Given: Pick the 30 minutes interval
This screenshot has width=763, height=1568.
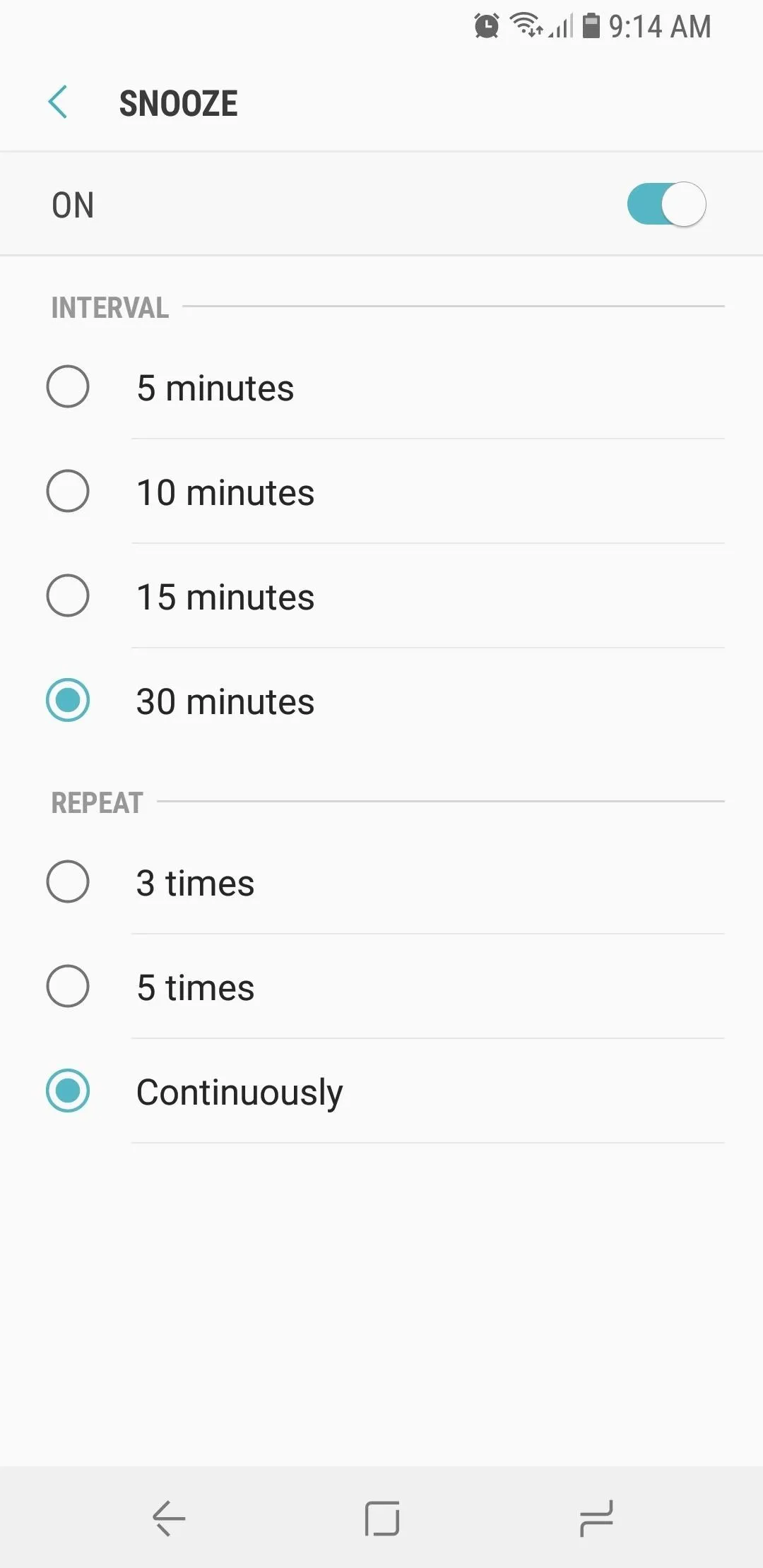Looking at the screenshot, I should pyautogui.click(x=381, y=701).
